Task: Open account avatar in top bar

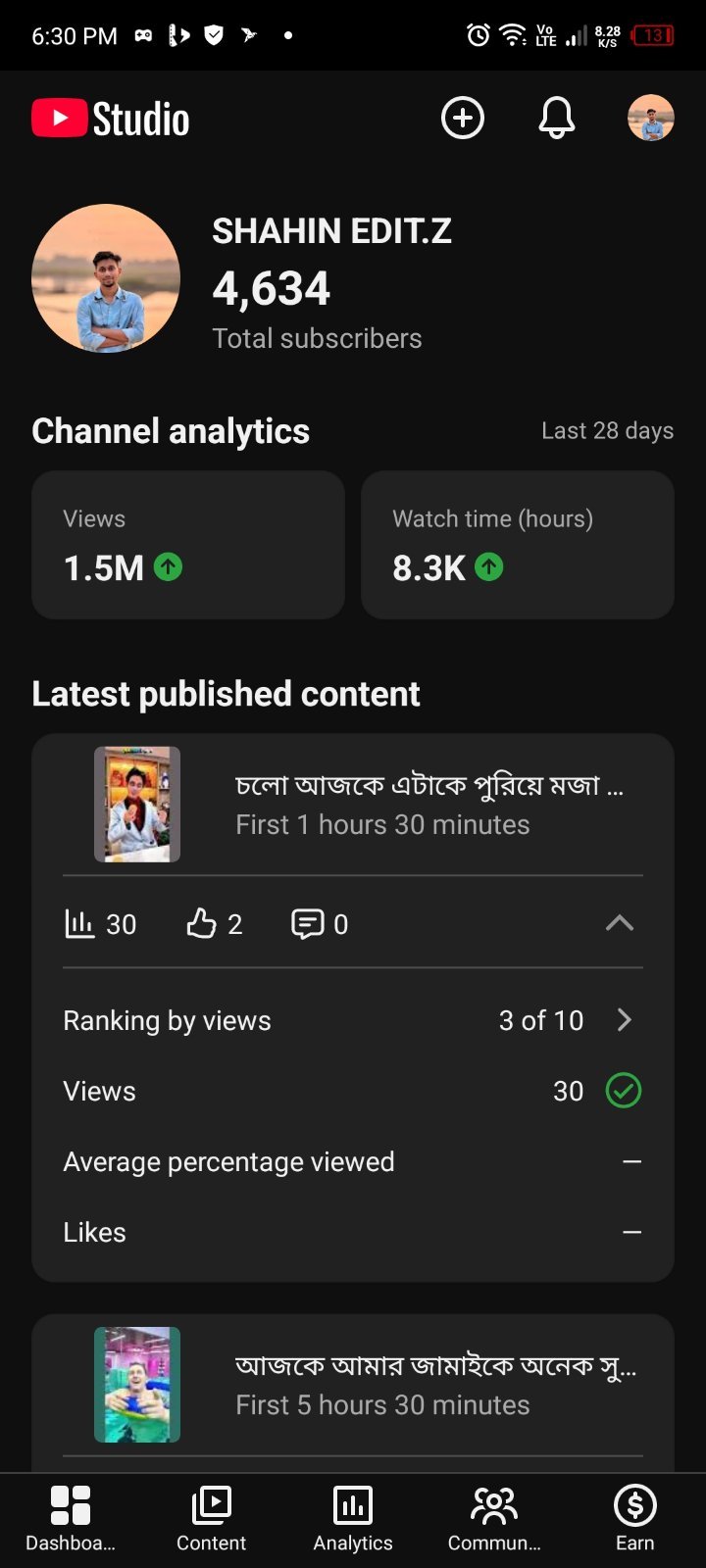Action: (x=651, y=119)
